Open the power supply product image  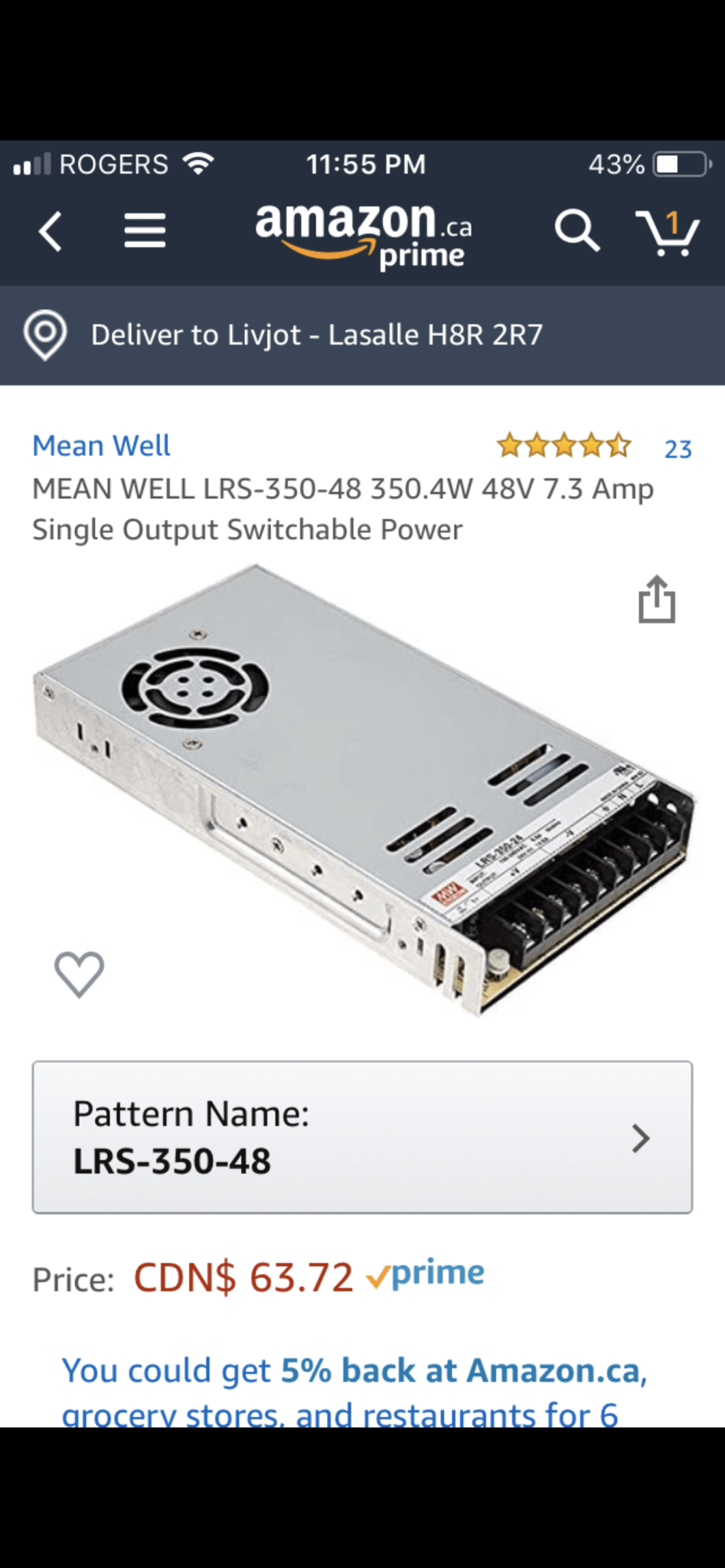point(364,789)
